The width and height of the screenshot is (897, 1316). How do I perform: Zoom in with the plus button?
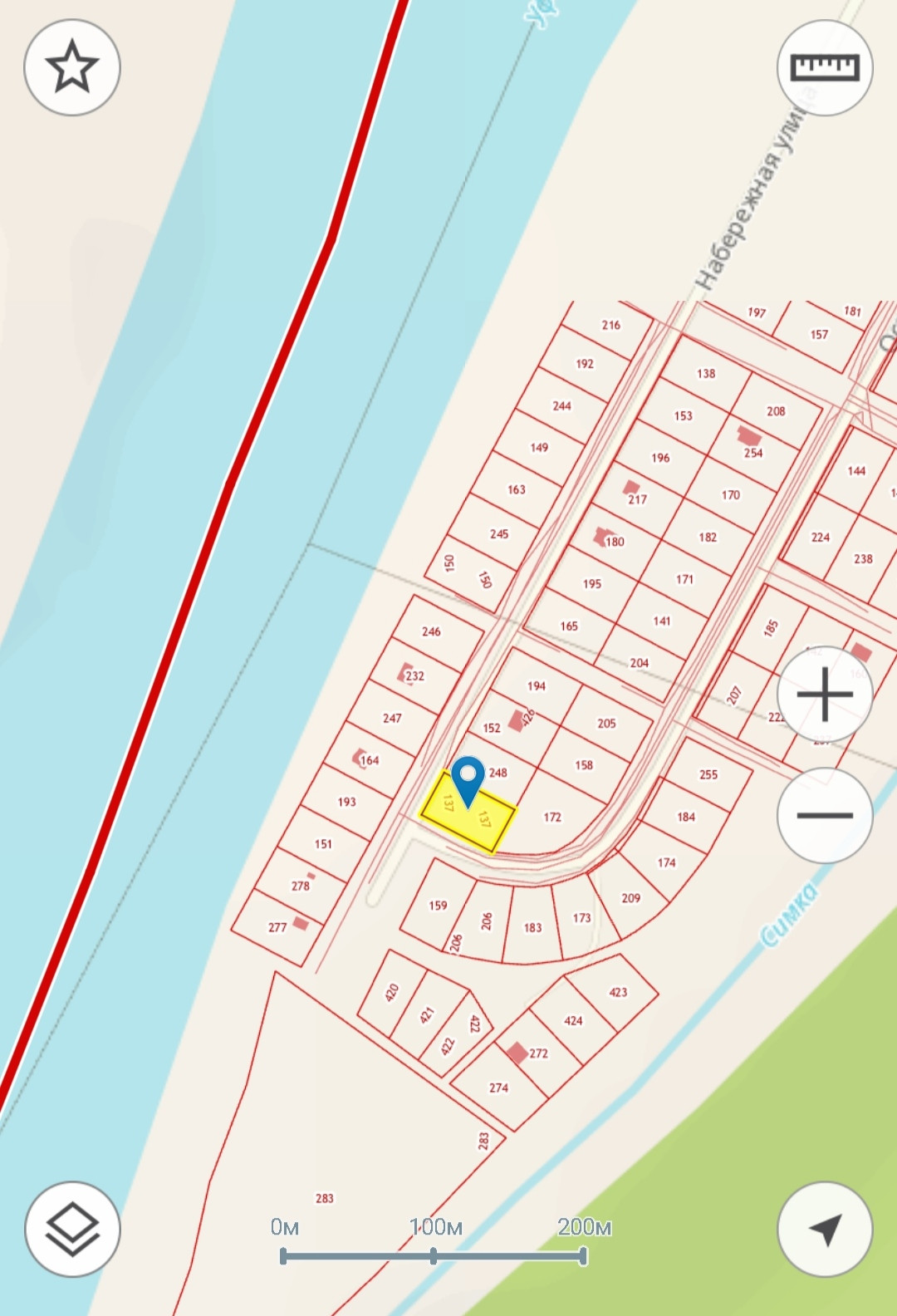coord(824,694)
